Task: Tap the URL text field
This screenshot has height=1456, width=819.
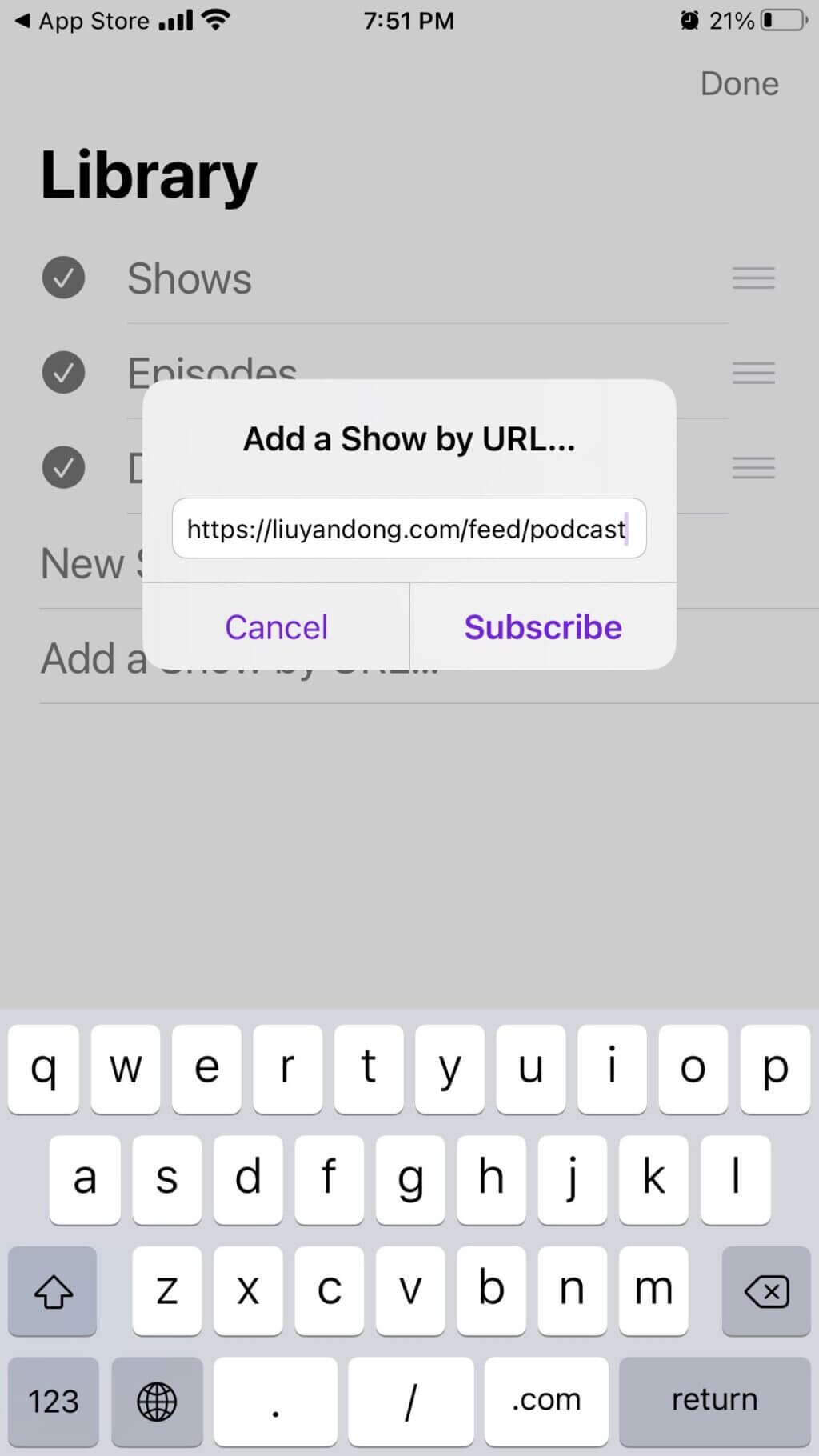Action: 409,529
